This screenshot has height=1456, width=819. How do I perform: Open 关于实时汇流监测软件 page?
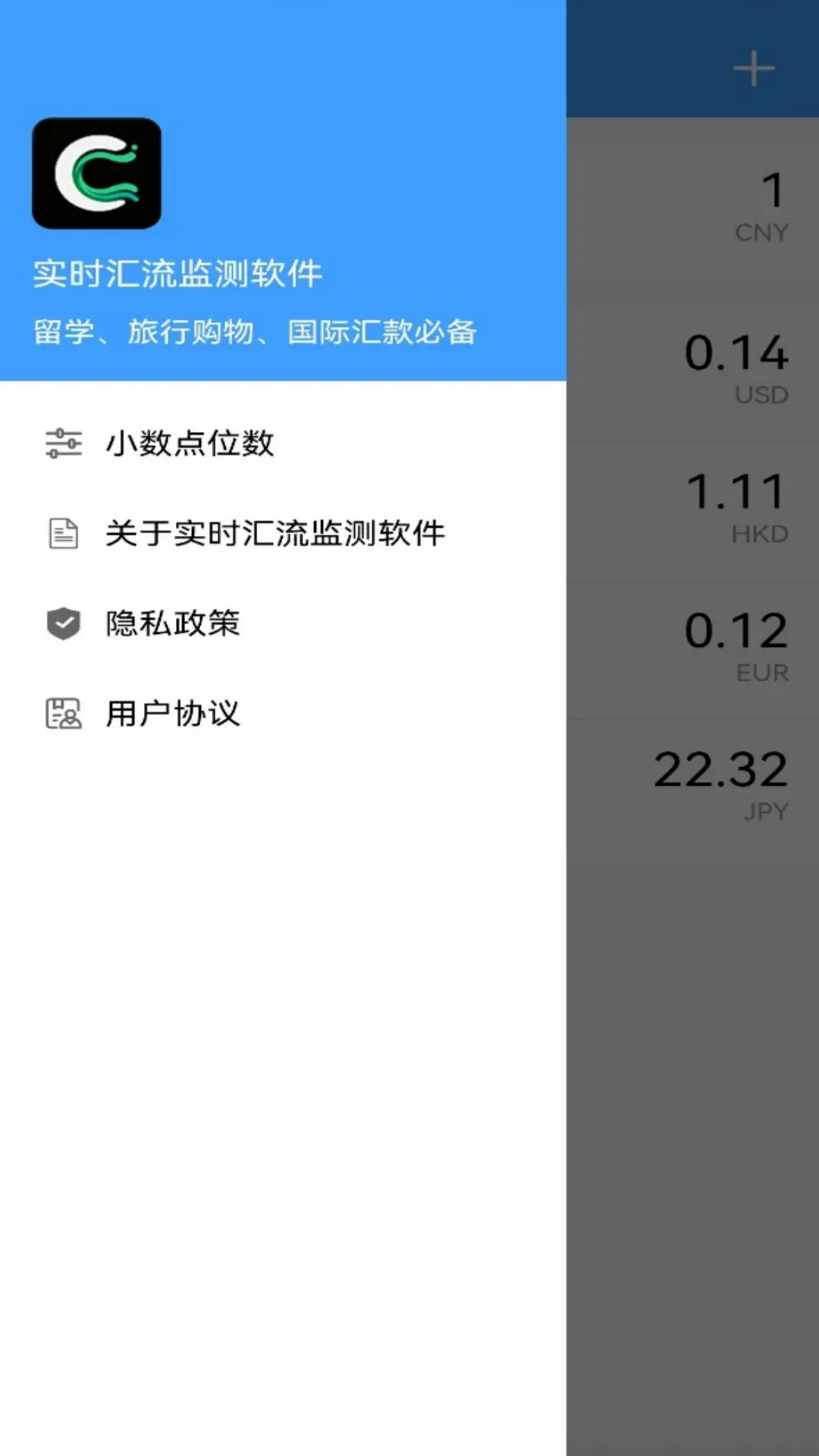[x=275, y=534]
